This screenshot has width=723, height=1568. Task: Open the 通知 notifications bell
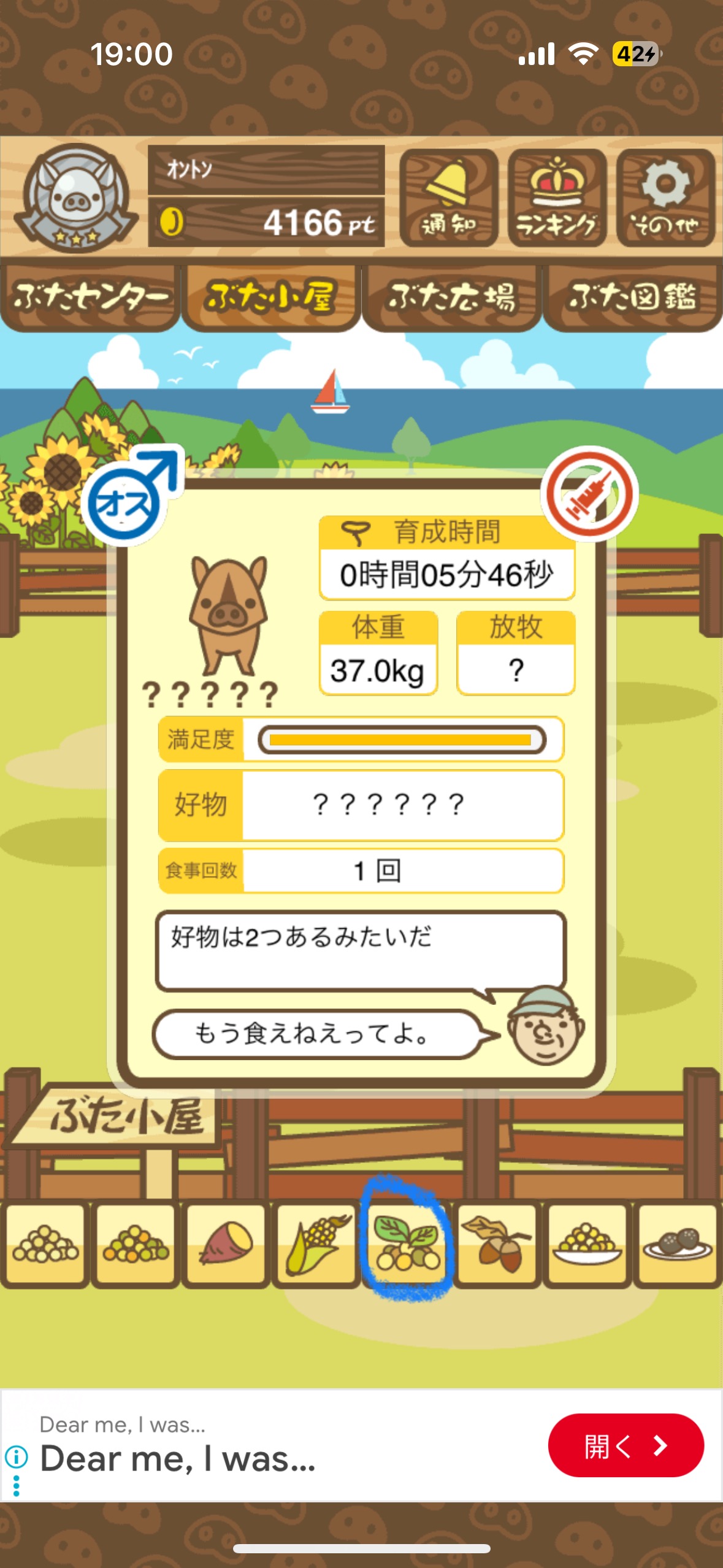448,198
